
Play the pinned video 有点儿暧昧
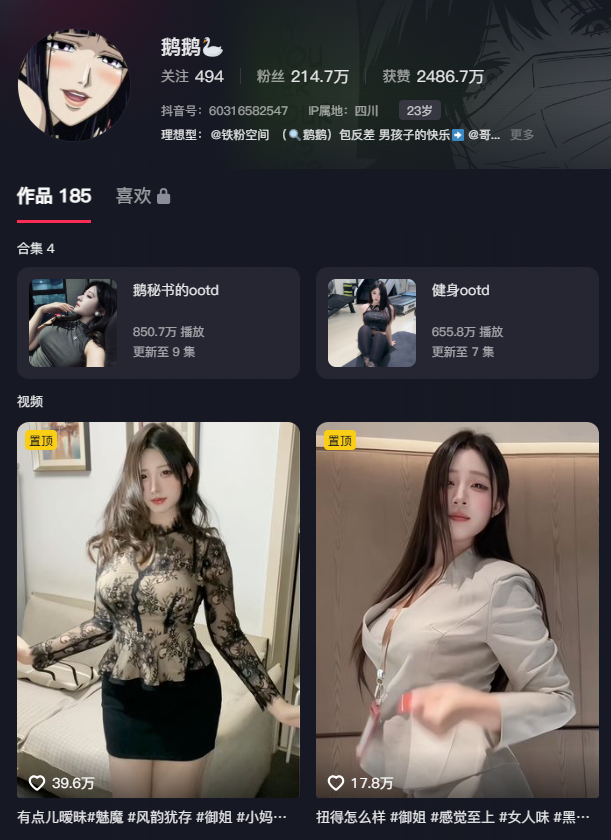(x=158, y=610)
